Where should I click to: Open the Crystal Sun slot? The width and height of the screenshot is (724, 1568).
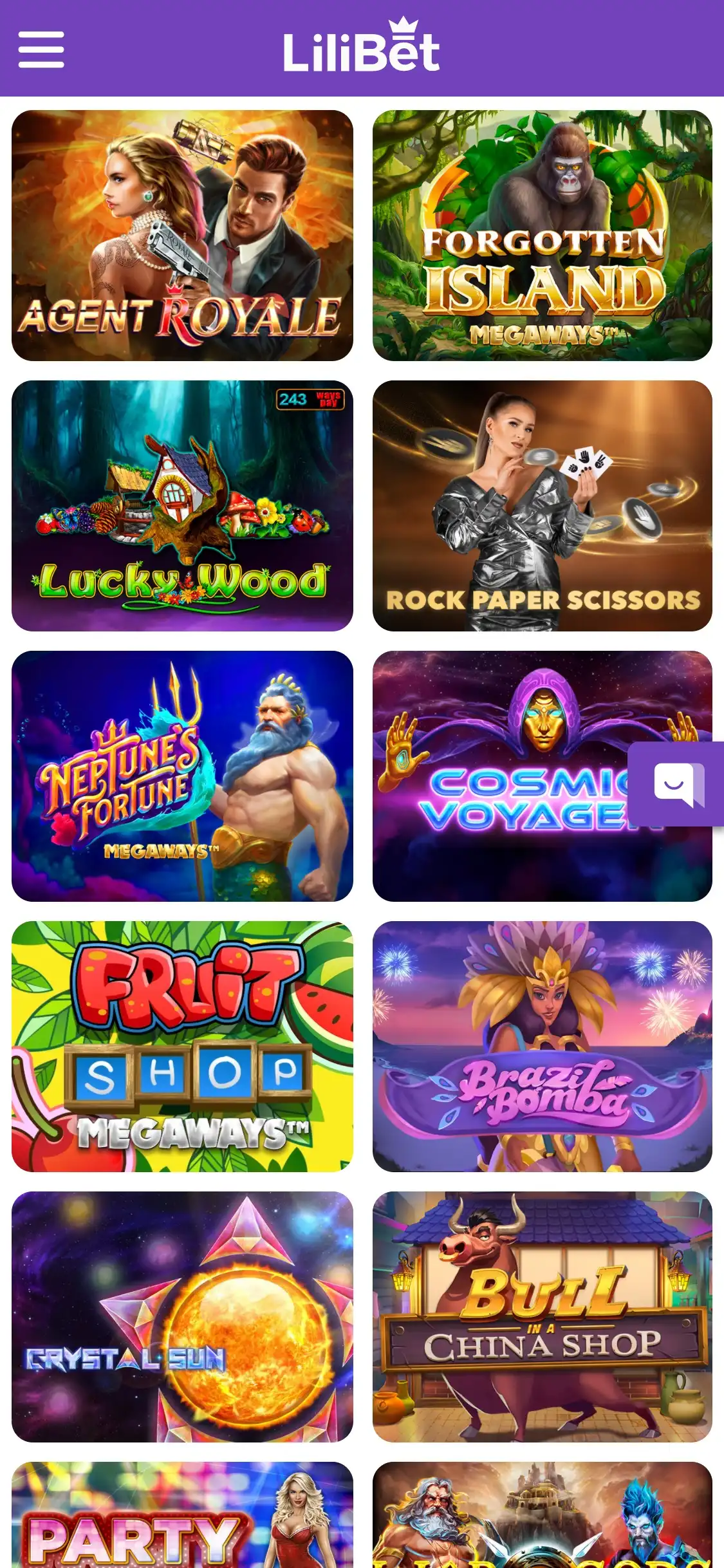[182, 1317]
